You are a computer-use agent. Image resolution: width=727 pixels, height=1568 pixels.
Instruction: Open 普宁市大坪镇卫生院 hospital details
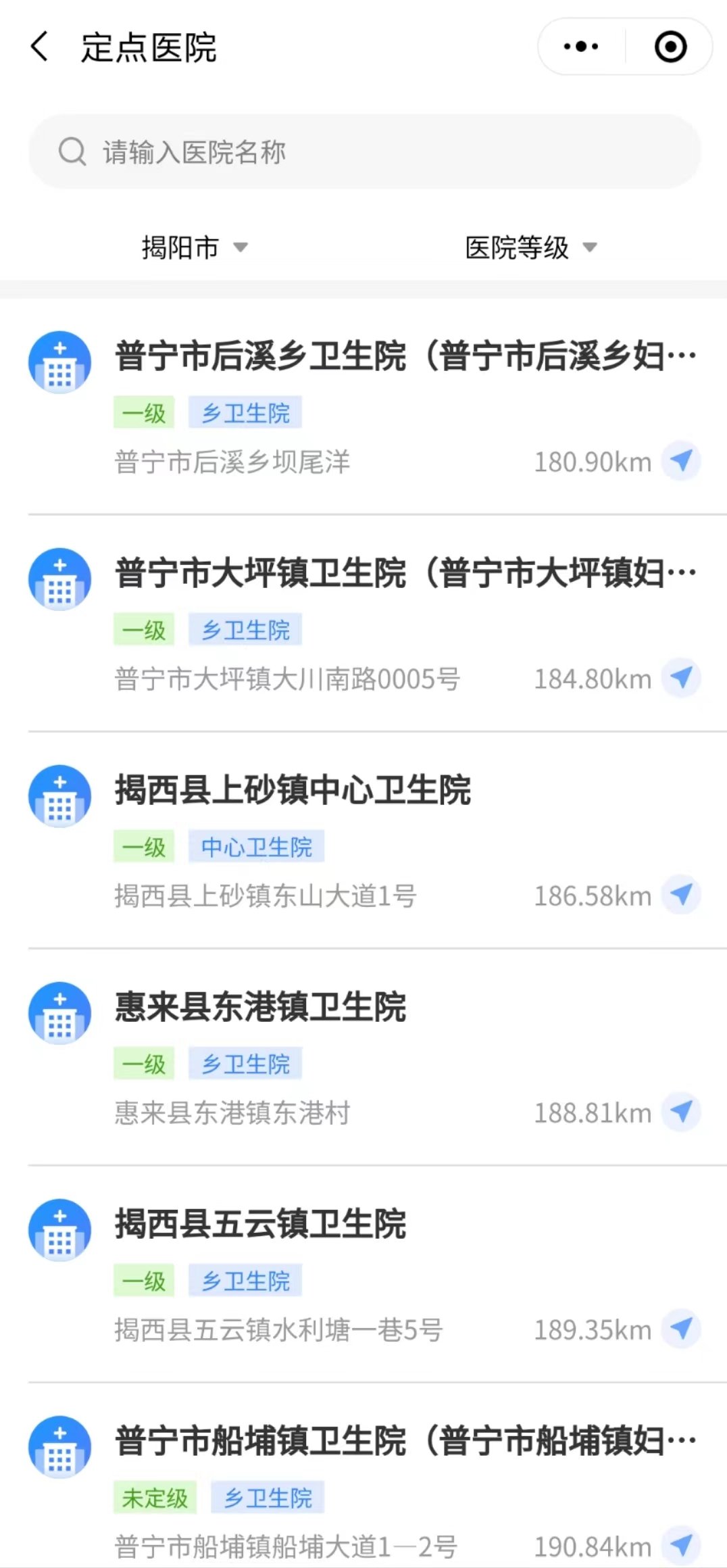tap(405, 573)
